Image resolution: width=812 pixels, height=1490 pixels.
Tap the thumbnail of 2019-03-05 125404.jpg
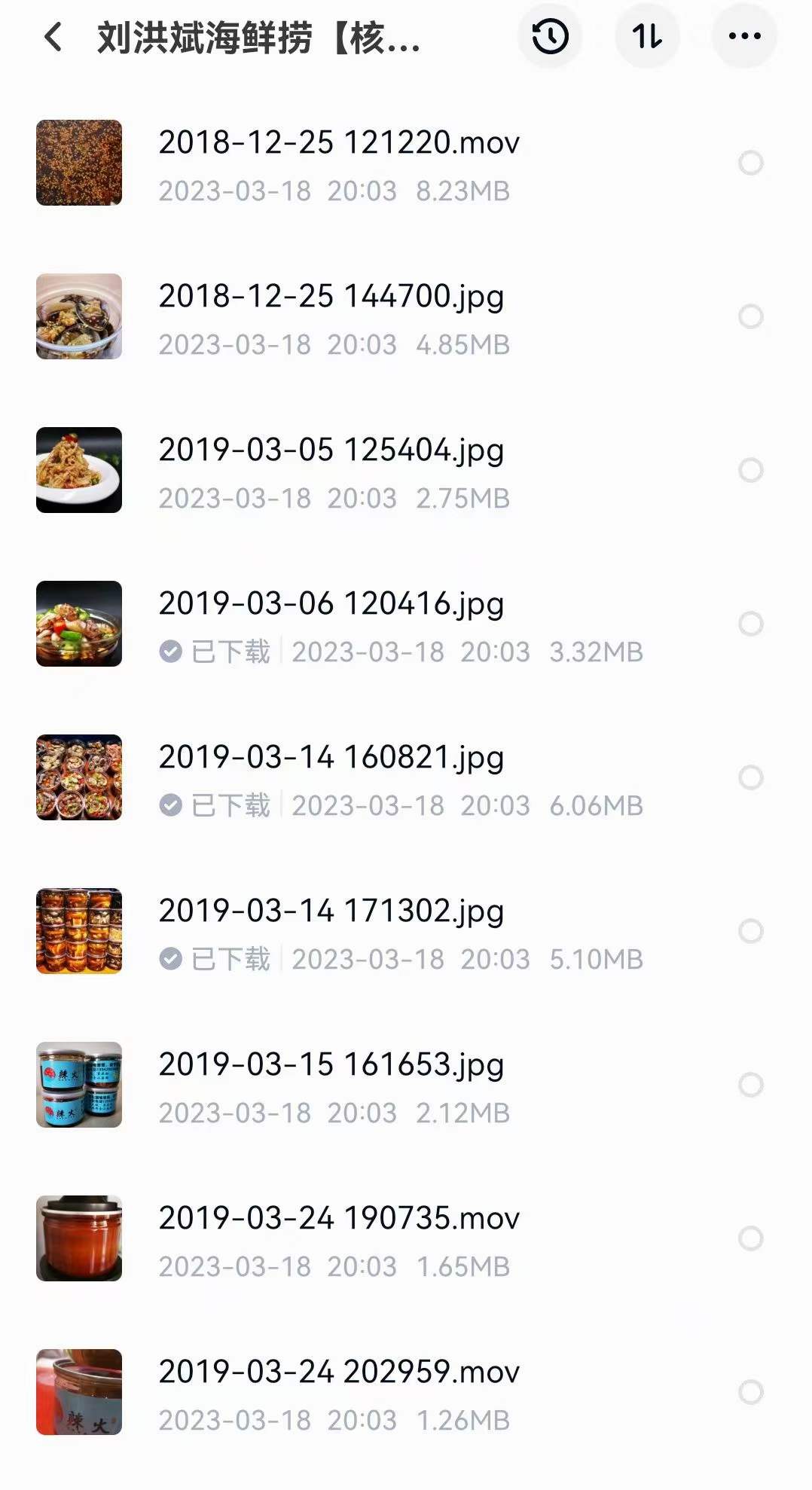coord(78,469)
